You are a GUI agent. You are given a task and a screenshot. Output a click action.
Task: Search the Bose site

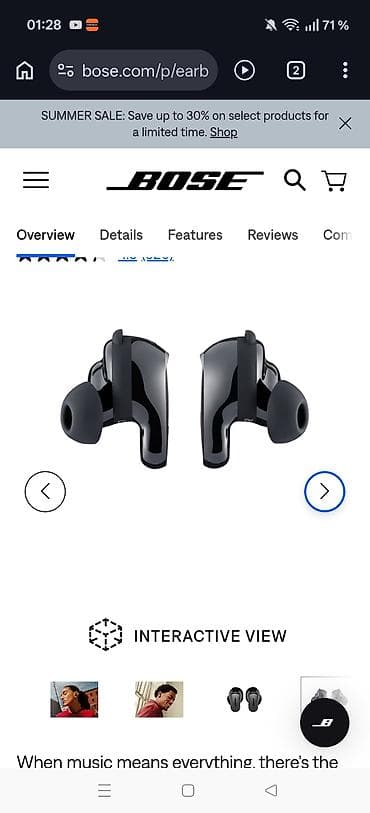tap(294, 180)
